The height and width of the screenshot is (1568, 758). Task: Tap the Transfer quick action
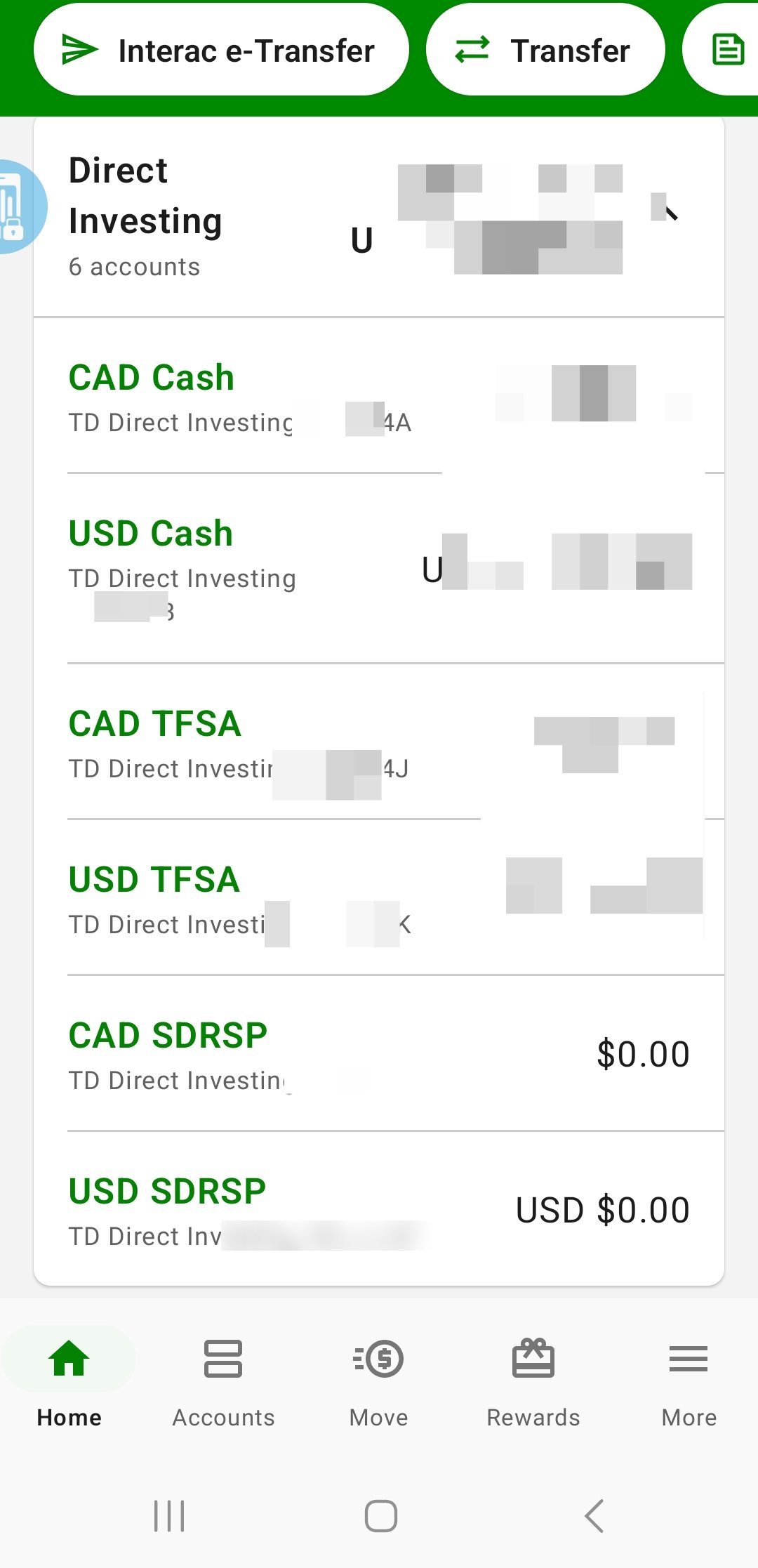pos(545,51)
